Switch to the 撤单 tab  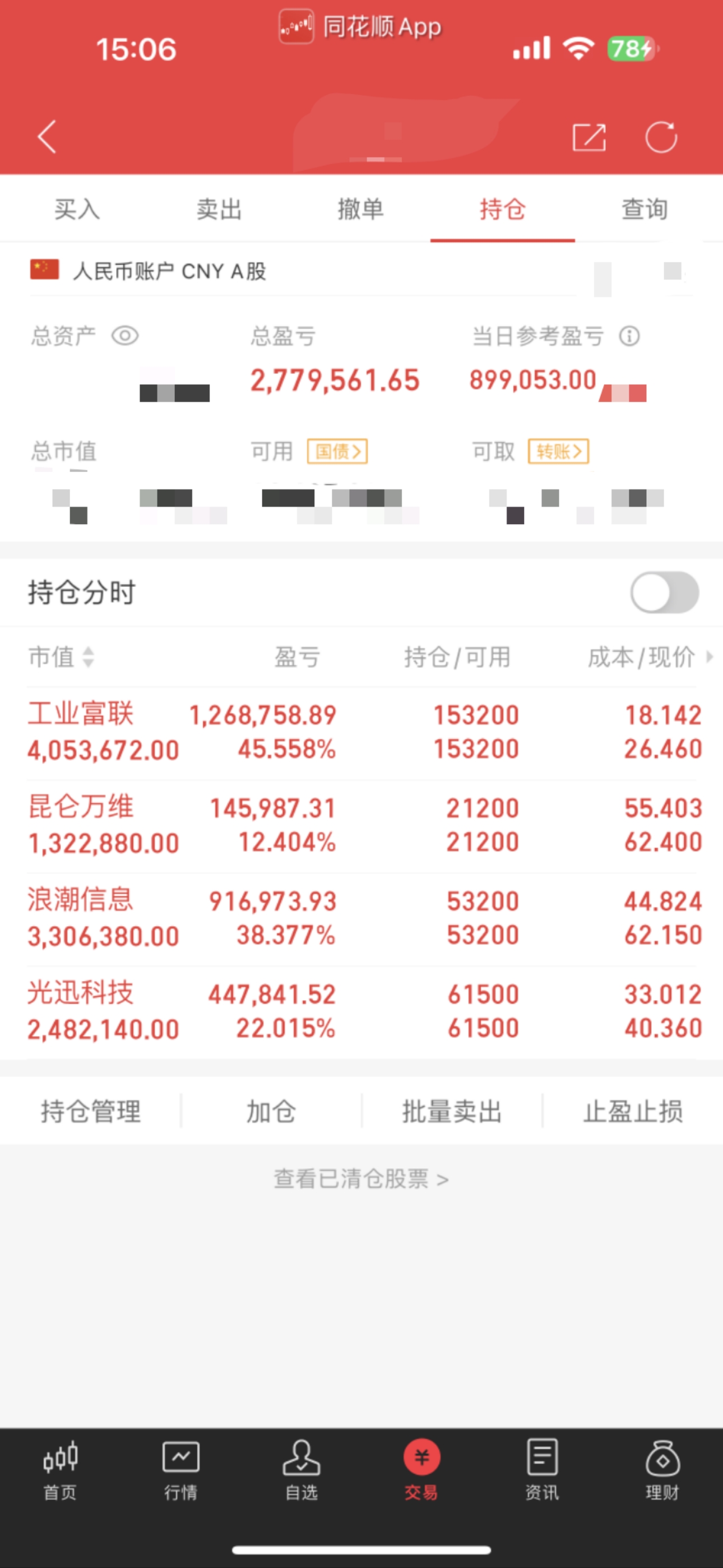[361, 210]
